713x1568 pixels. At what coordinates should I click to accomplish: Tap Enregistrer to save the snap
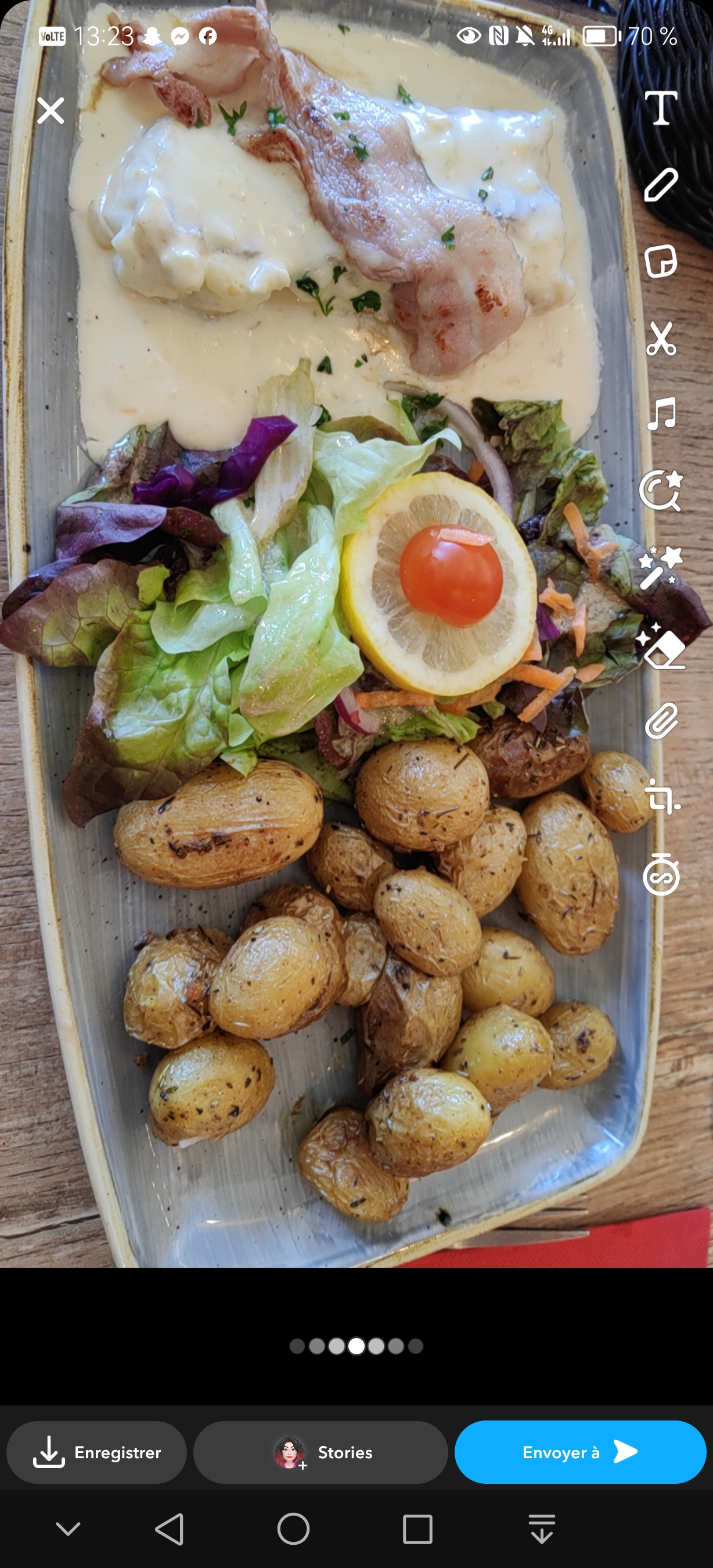coord(97,1452)
